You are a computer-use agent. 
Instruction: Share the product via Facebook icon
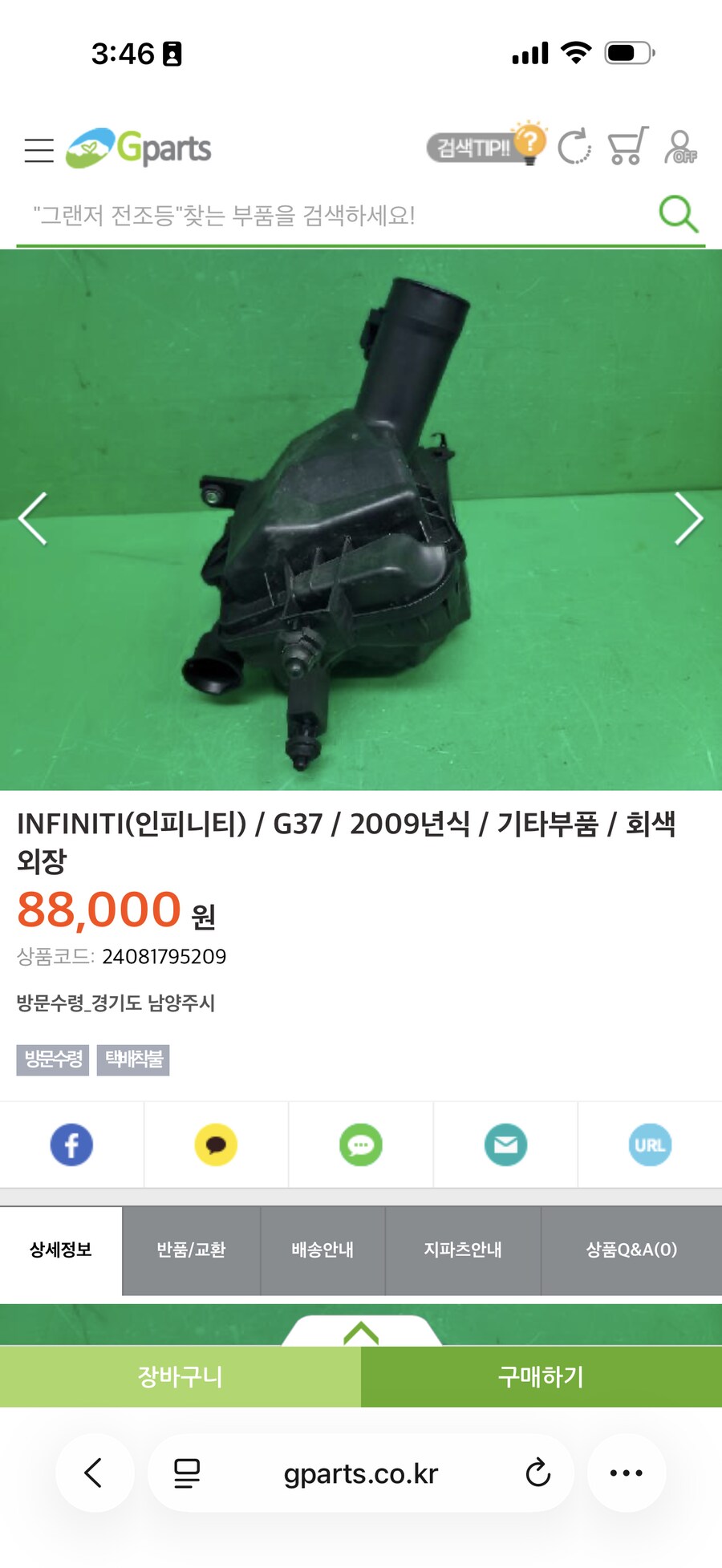[x=71, y=1145]
